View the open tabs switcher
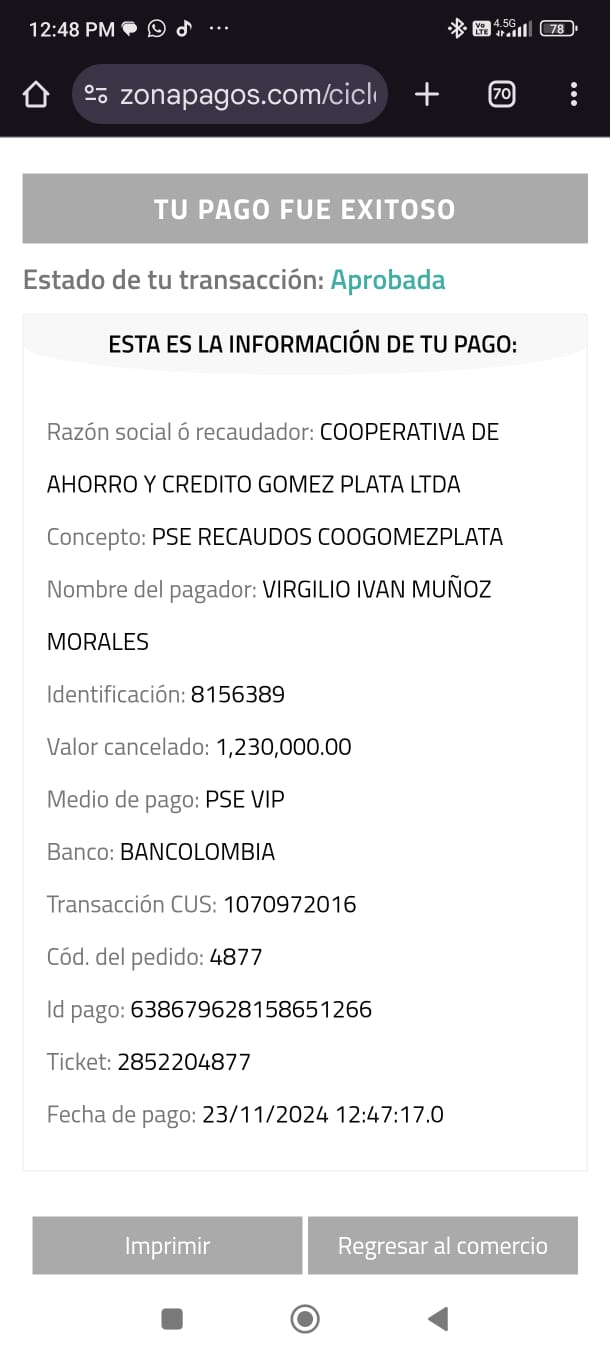The width and height of the screenshot is (610, 1356). click(x=501, y=95)
